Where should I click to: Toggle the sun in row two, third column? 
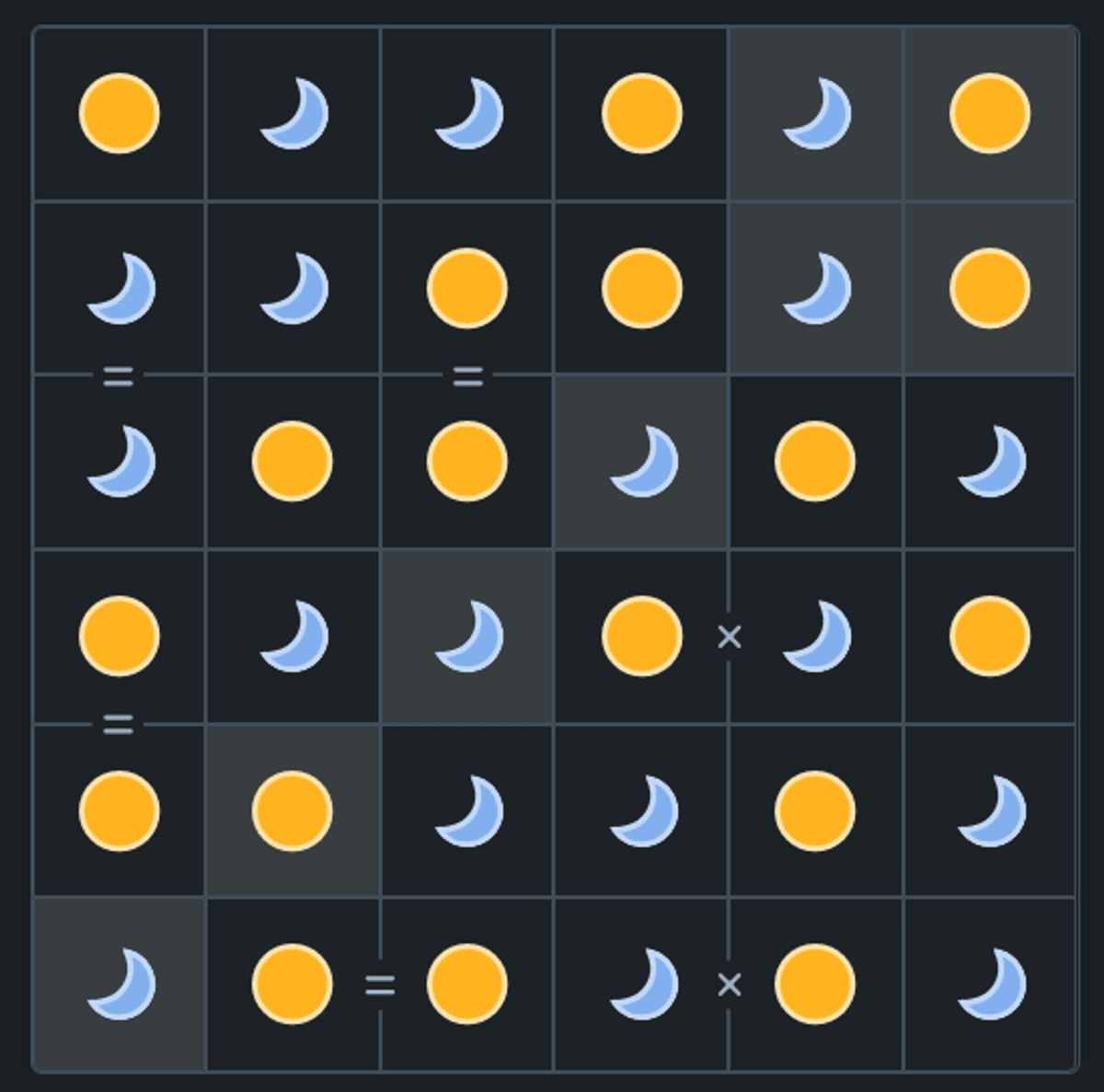tap(466, 287)
